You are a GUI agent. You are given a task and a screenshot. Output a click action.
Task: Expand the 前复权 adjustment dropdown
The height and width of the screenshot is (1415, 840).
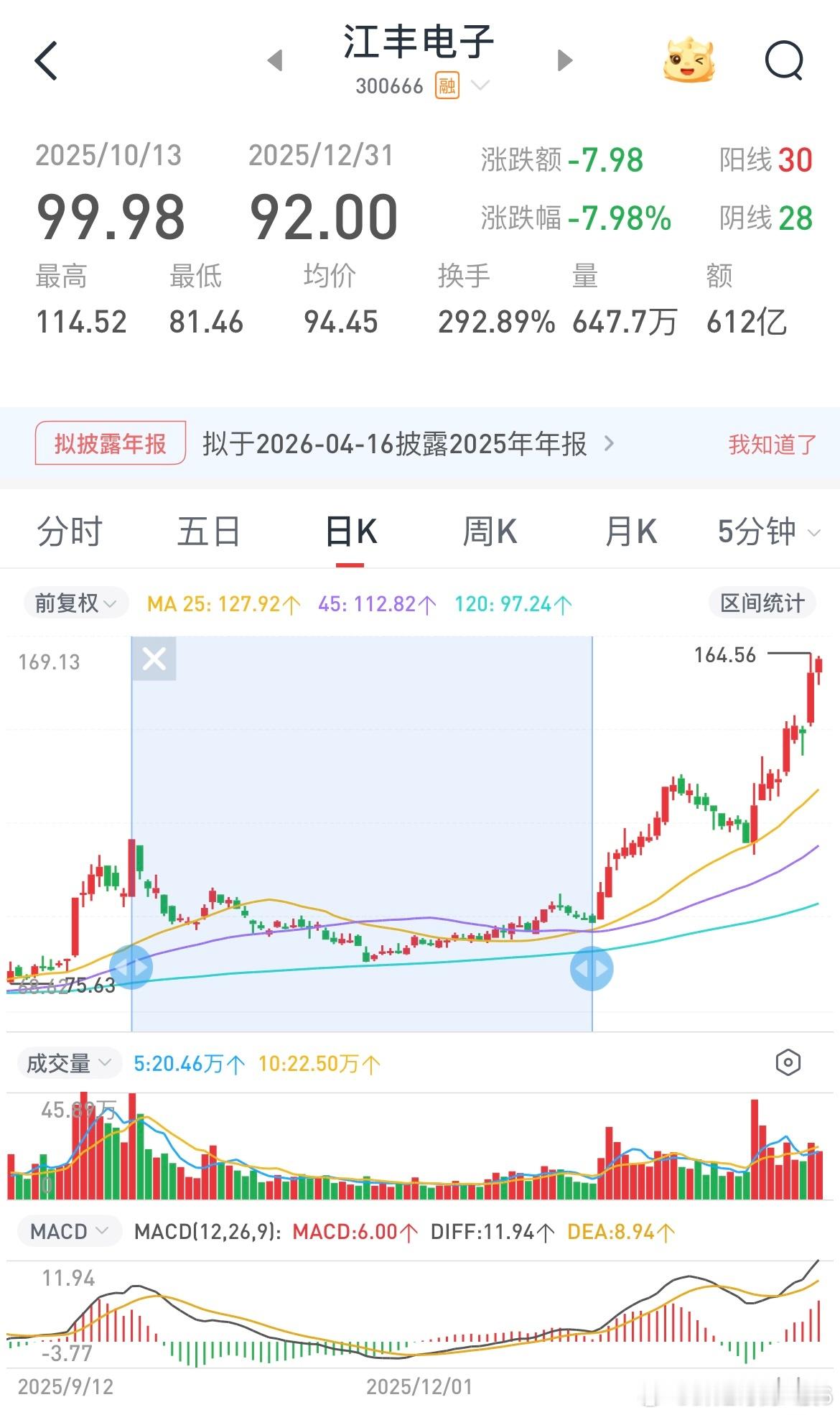pos(75,603)
